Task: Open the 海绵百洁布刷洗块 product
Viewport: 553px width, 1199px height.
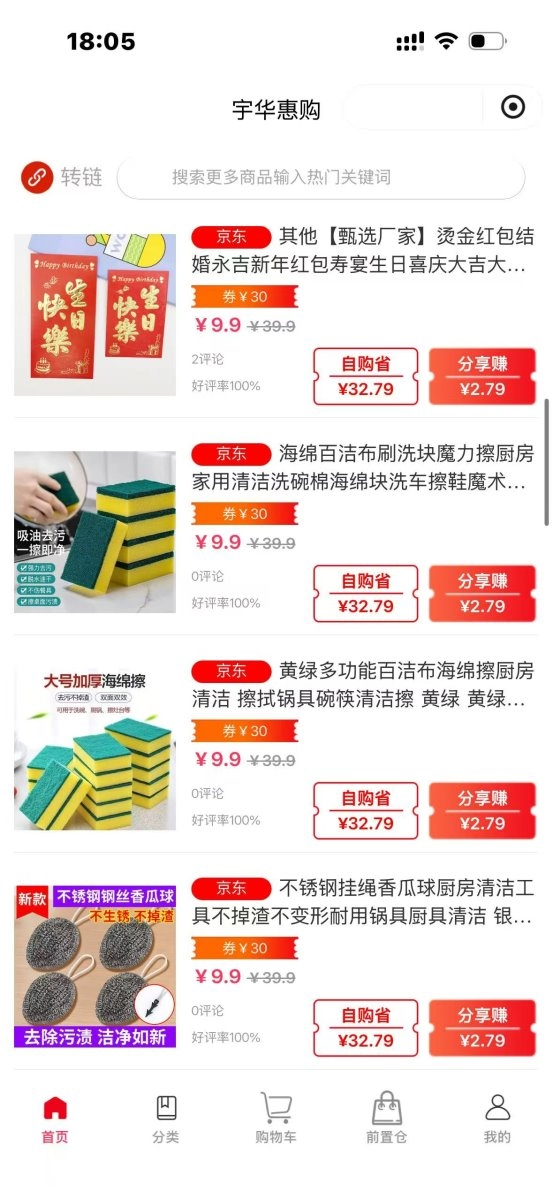Action: point(275,532)
